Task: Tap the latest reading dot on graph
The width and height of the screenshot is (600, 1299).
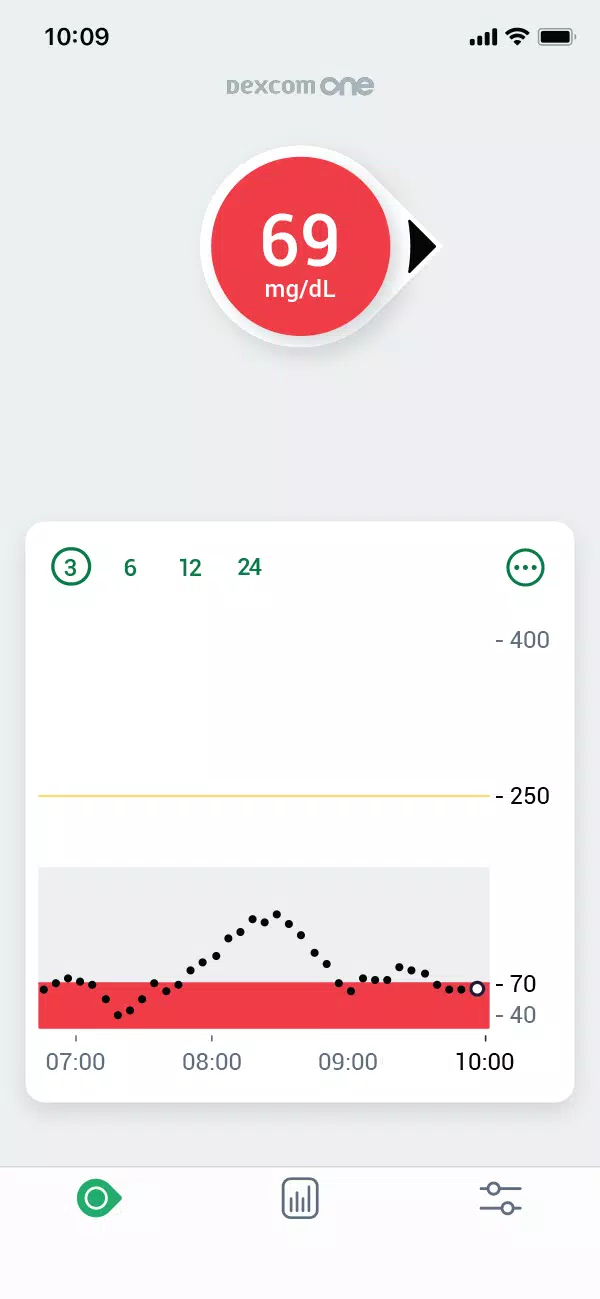Action: tap(477, 988)
